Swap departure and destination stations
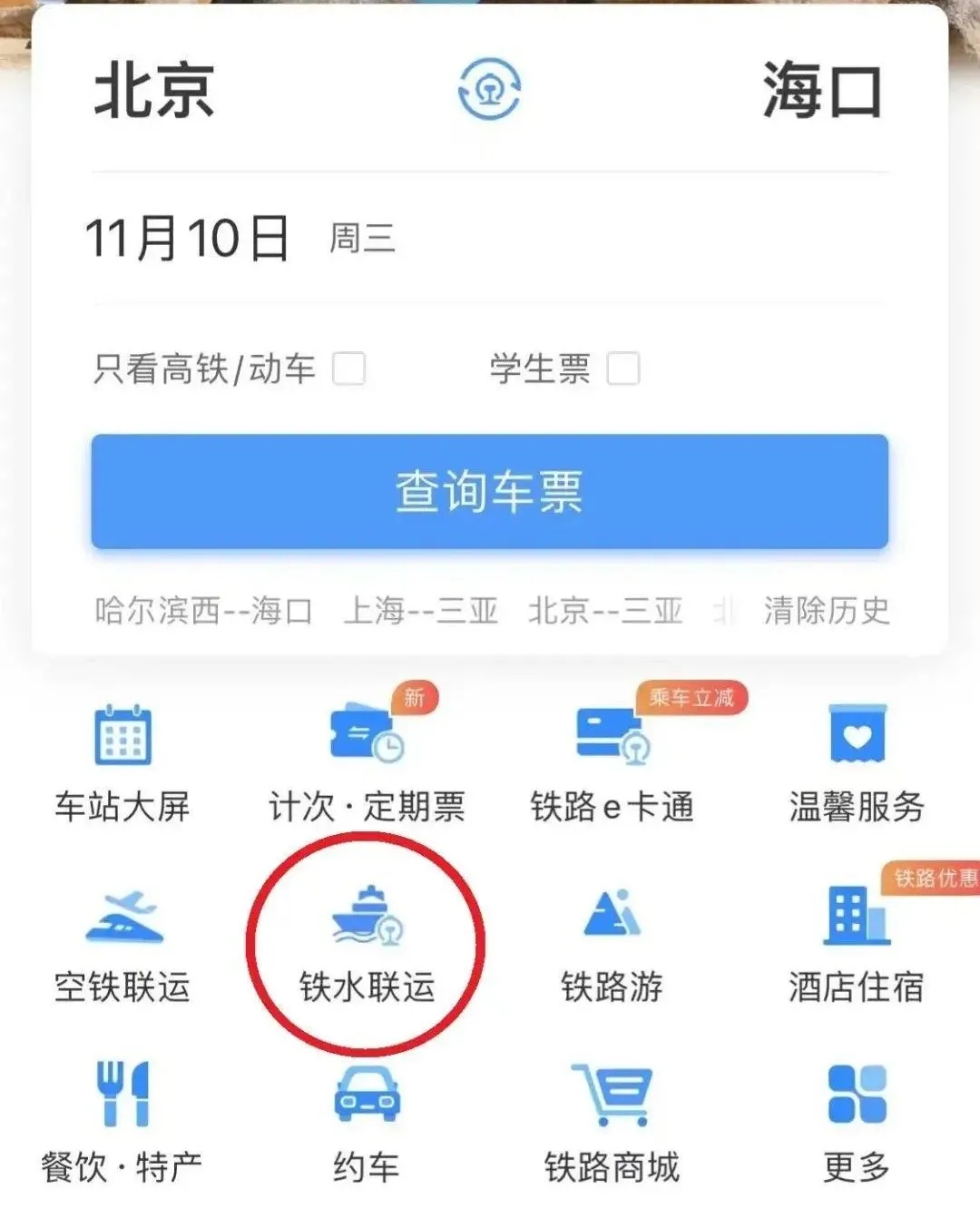 tap(489, 90)
